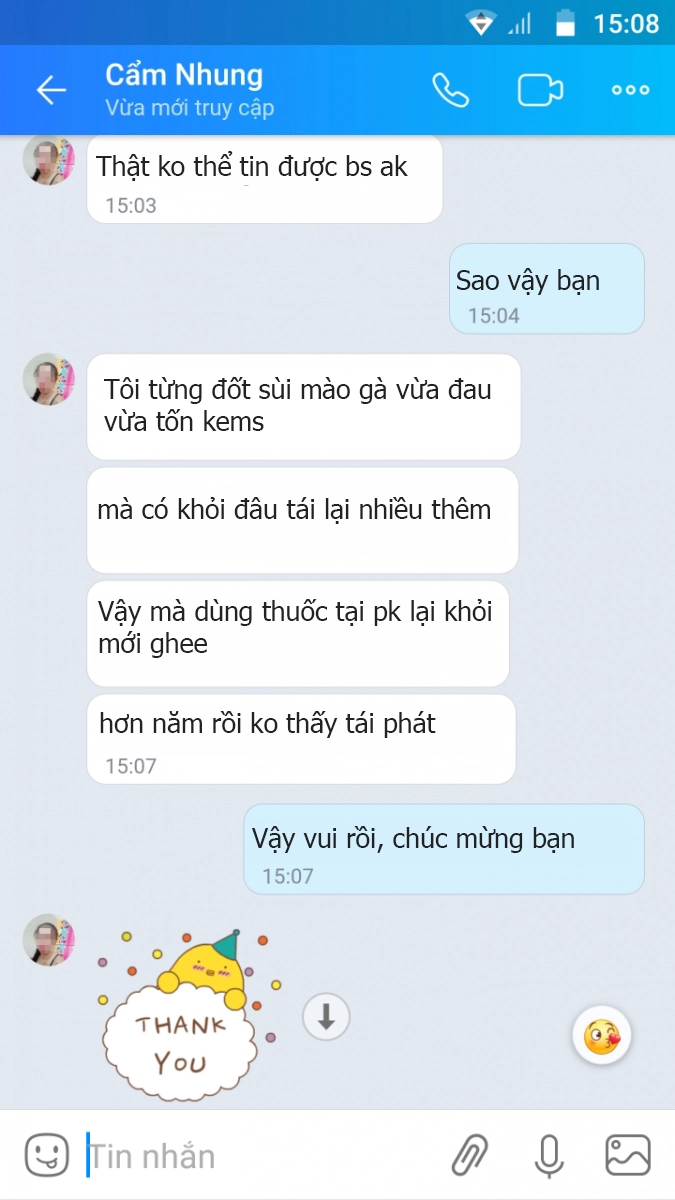
Task: Open the photo gallery picker
Action: tap(628, 1155)
